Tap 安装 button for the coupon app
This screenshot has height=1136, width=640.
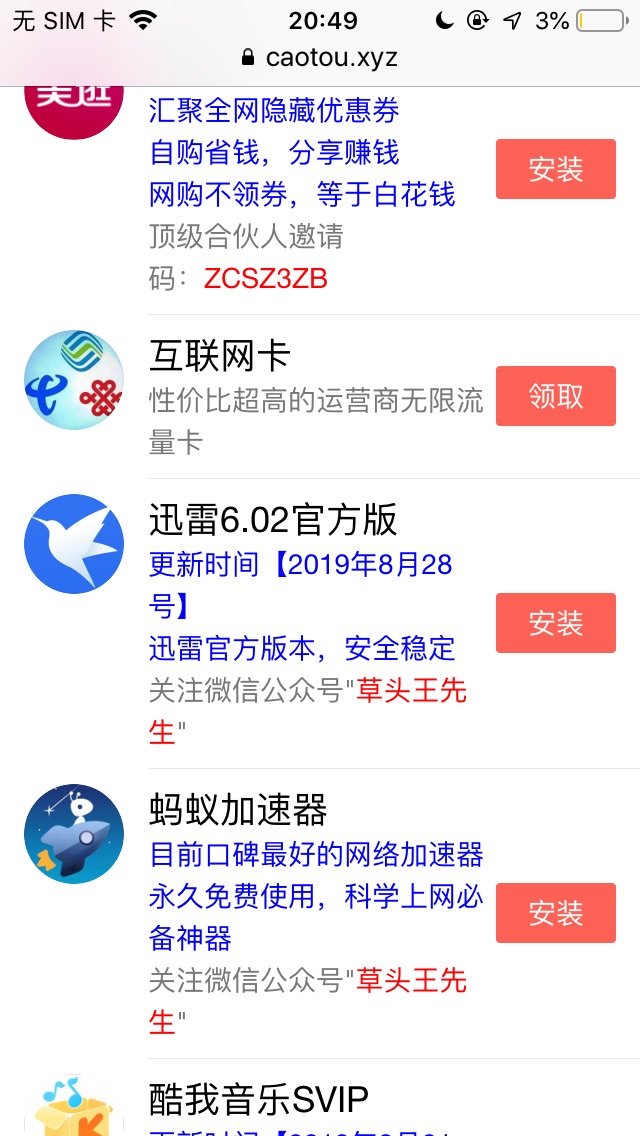[555, 169]
